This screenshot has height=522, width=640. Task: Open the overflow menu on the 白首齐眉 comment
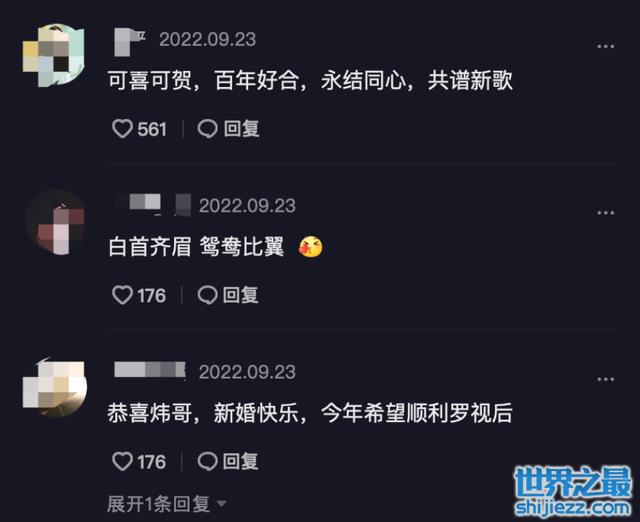point(605,212)
